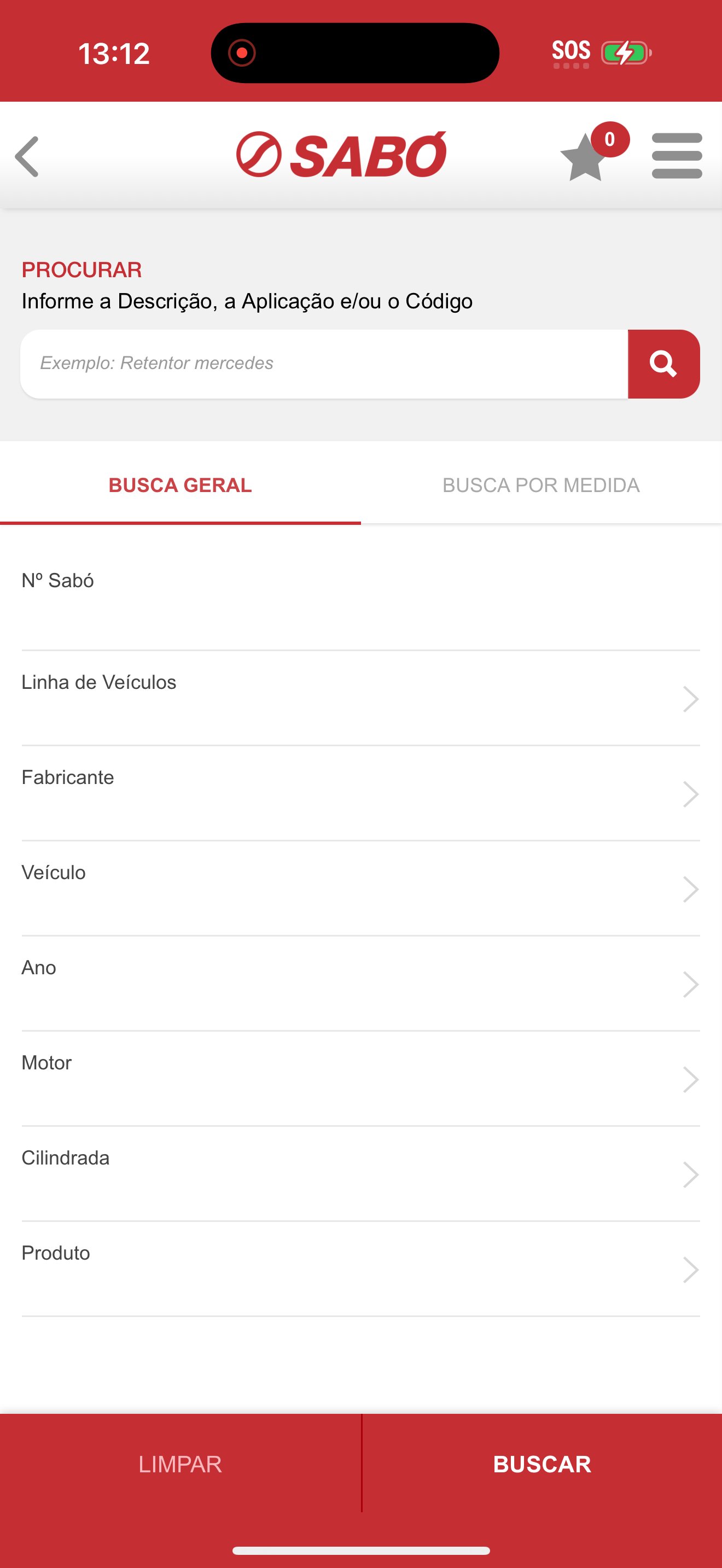This screenshot has width=722, height=1568.
Task: Pick the Ano
Action: [360, 983]
